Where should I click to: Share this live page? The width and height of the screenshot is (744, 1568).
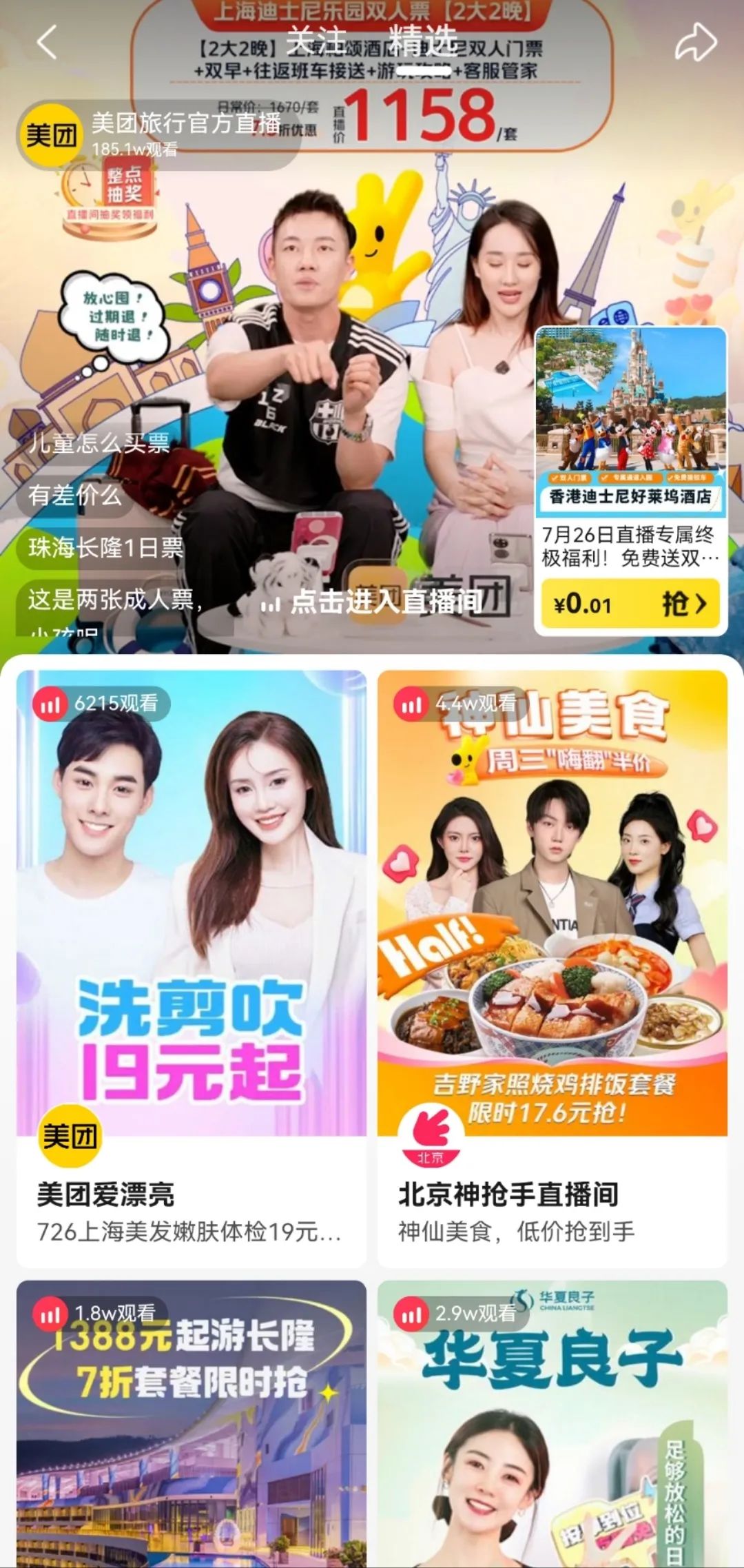(695, 43)
